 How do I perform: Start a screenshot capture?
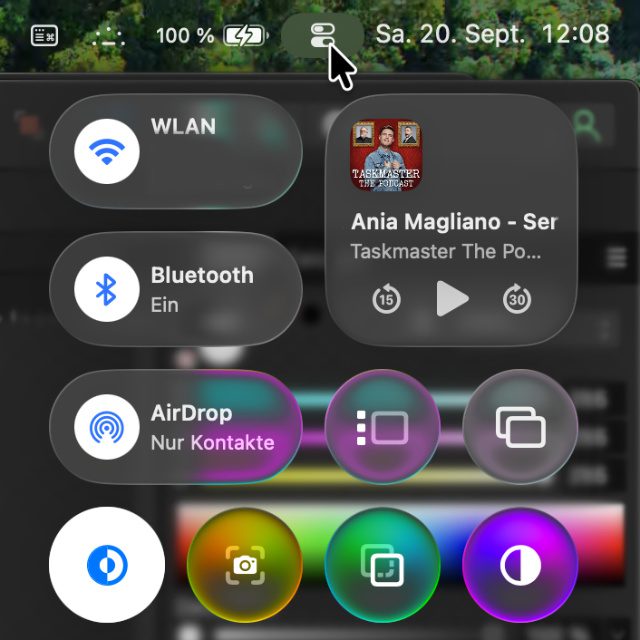[x=245, y=565]
